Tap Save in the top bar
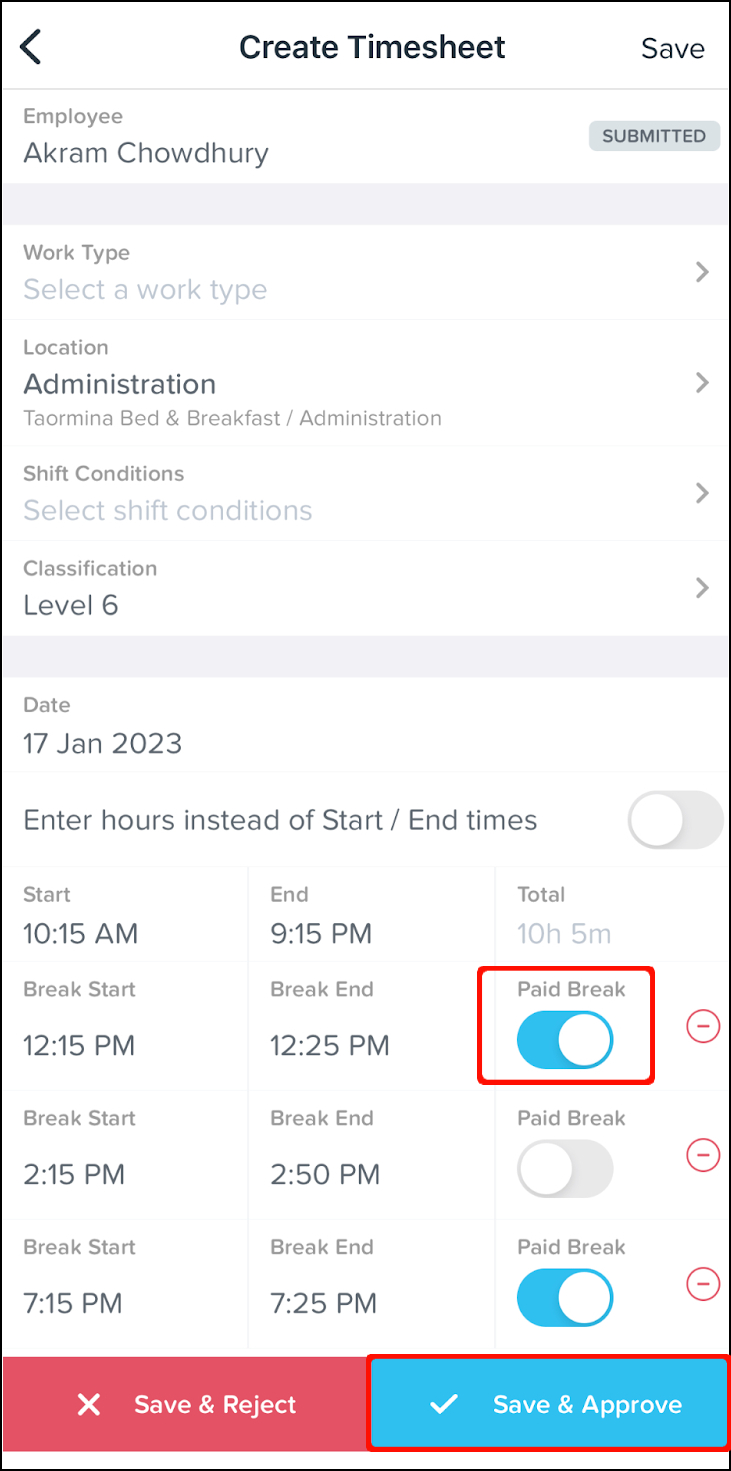 [672, 48]
